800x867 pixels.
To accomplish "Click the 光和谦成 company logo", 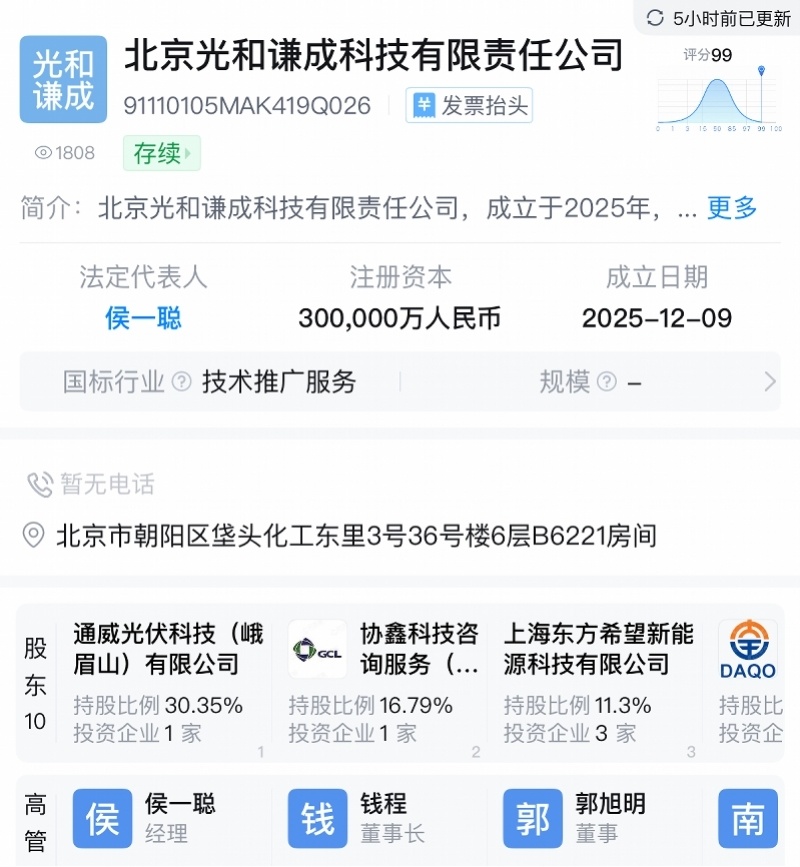I will tap(65, 80).
